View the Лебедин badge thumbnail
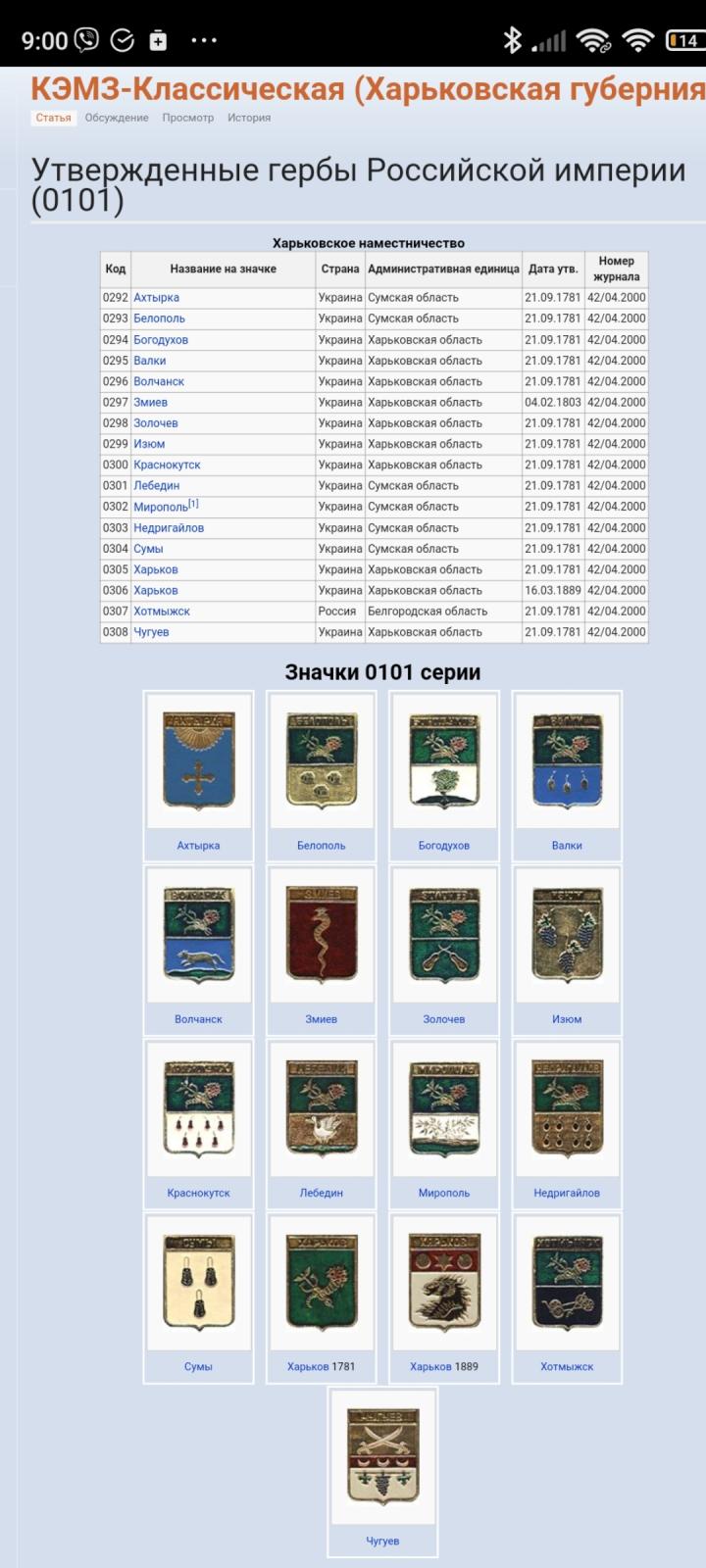Viewport: 706px width, 1568px height. coord(322,1108)
